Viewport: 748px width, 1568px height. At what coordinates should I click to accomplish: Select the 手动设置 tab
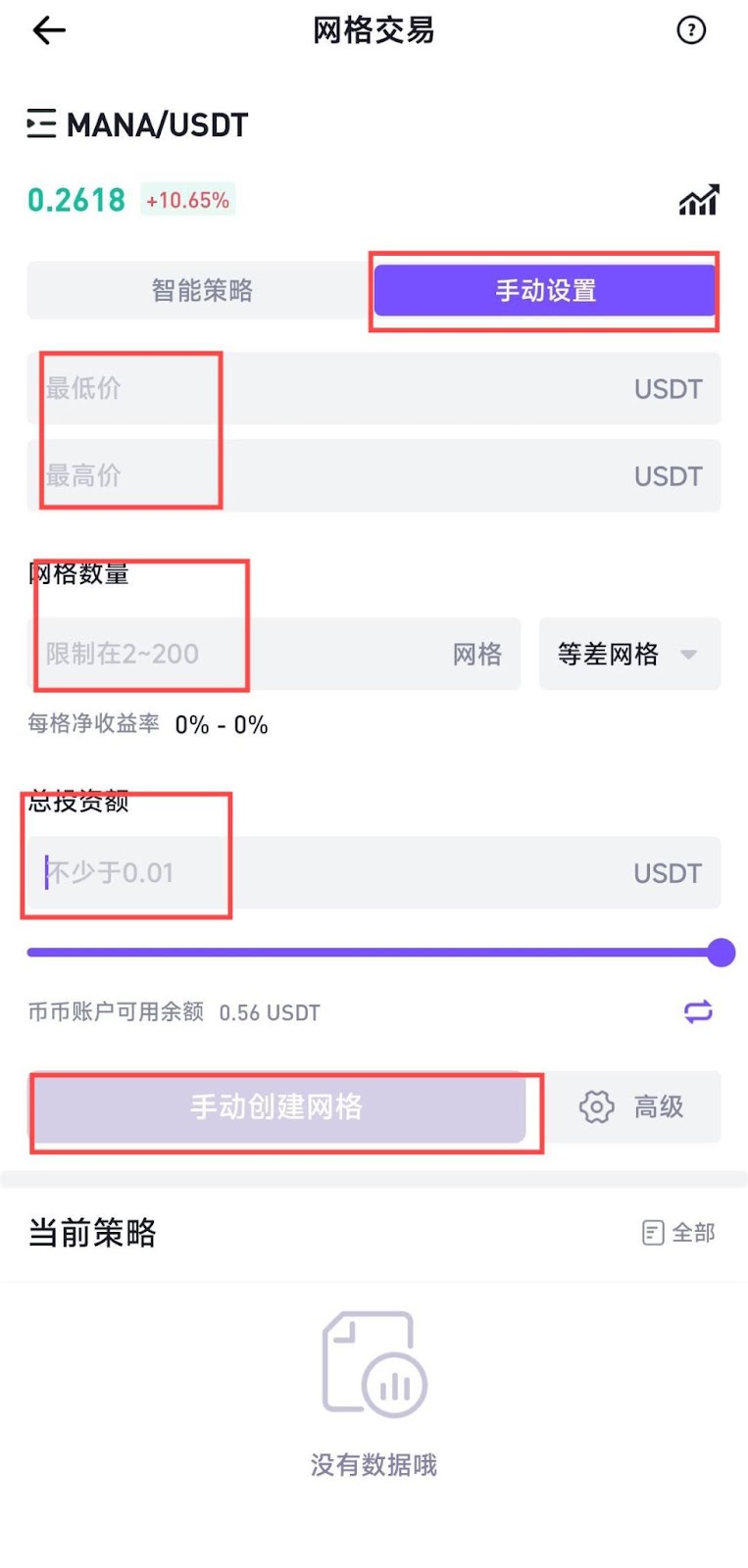pos(545,290)
